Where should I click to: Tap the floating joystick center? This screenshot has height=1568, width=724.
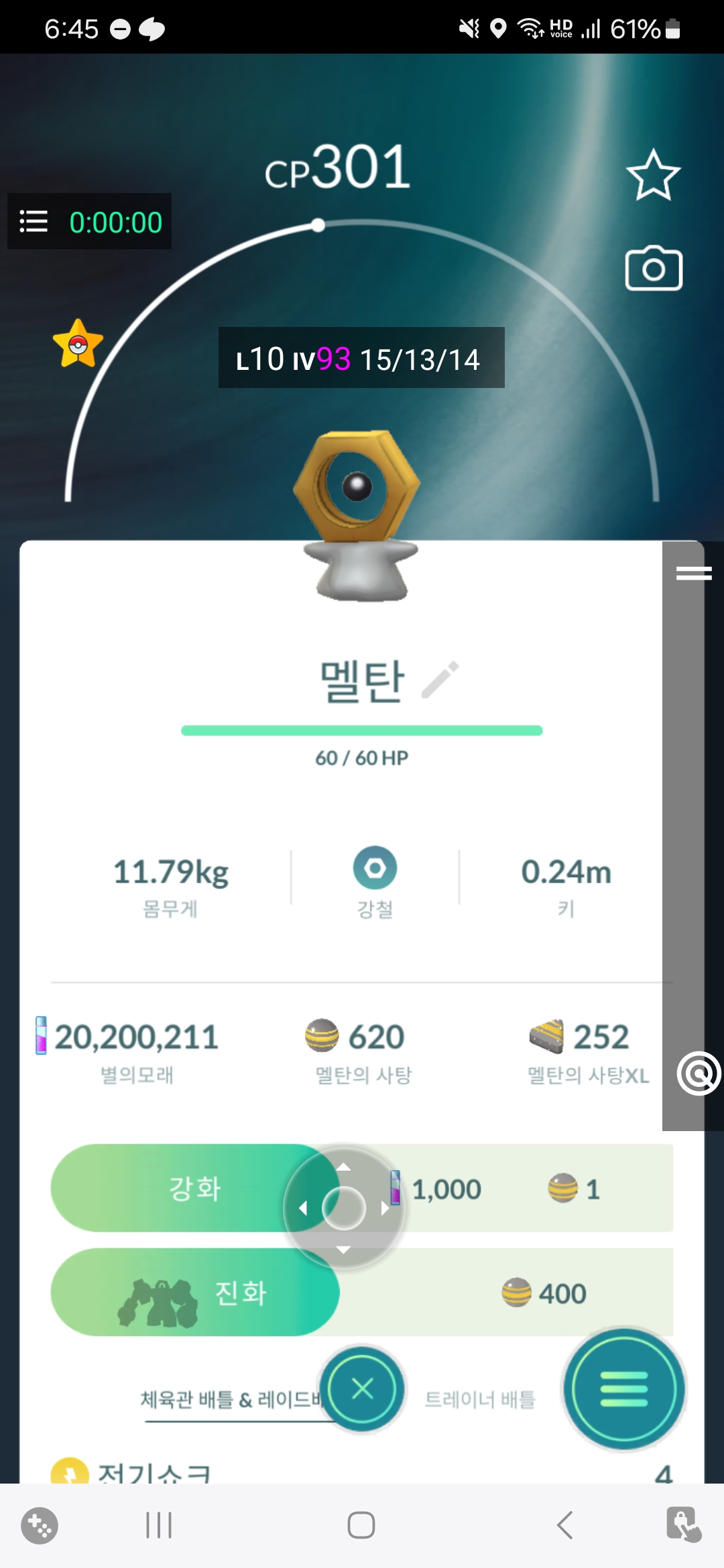[x=344, y=1208]
